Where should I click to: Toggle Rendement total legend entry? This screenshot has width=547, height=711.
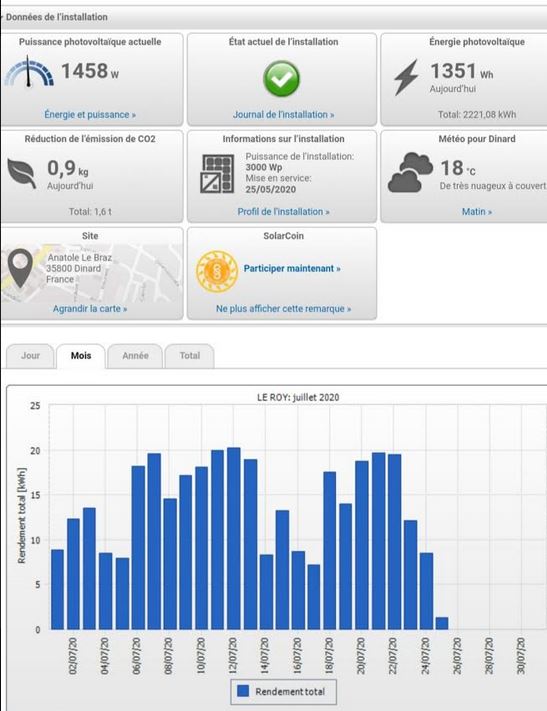(283, 692)
